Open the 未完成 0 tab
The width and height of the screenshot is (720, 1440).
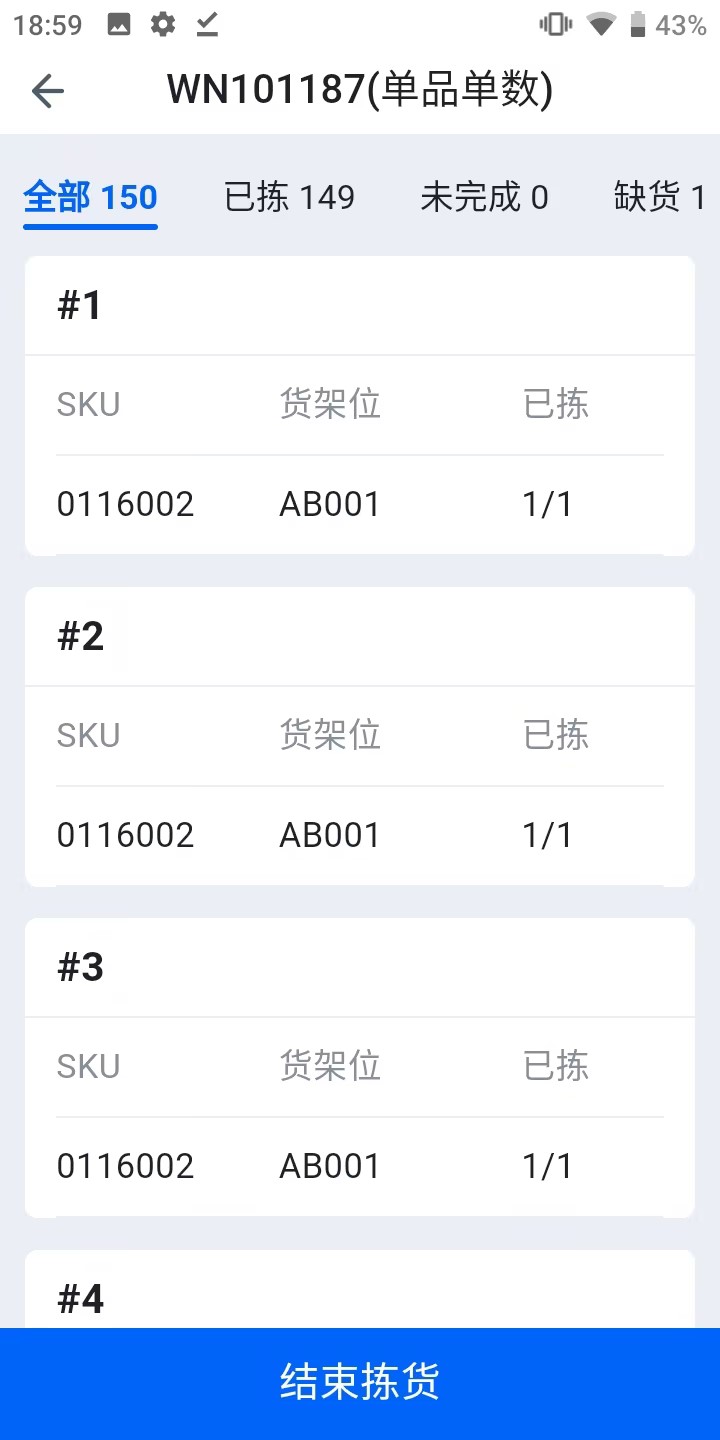[484, 198]
